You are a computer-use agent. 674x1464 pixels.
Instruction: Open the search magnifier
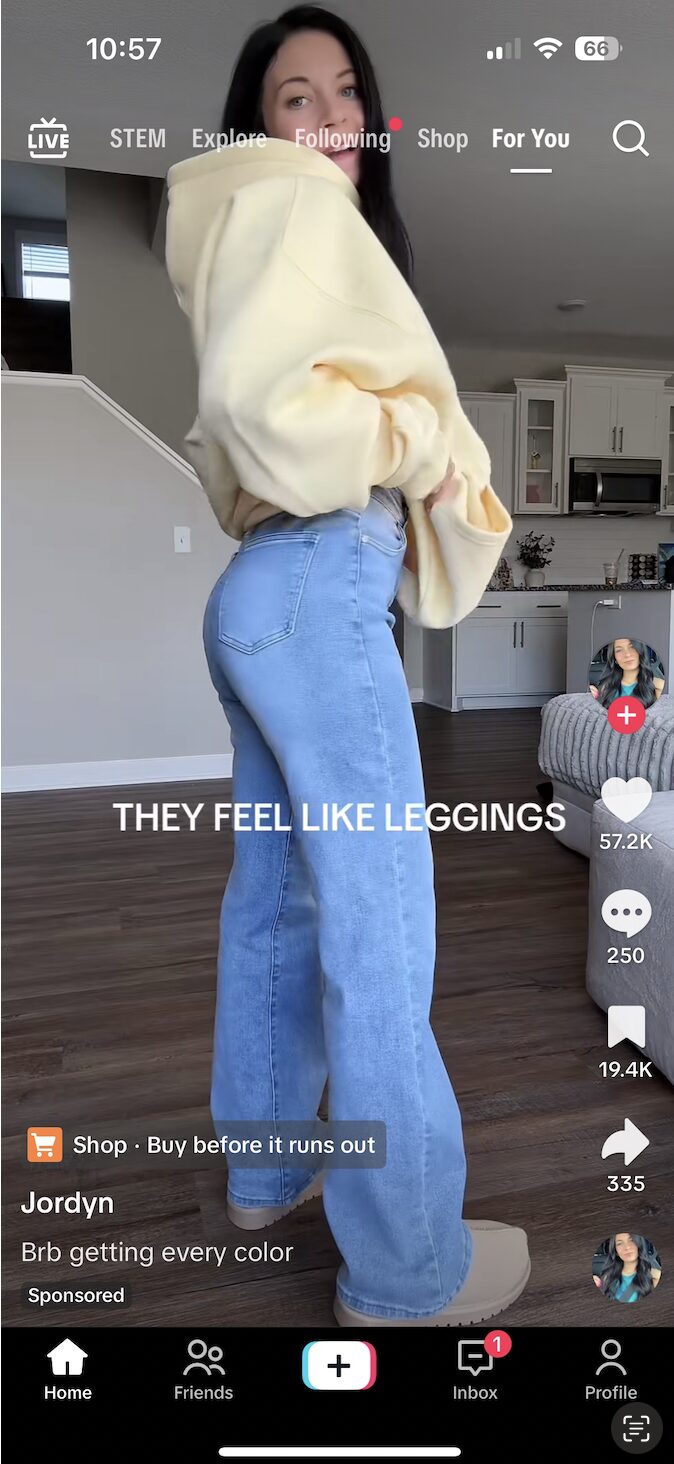630,139
